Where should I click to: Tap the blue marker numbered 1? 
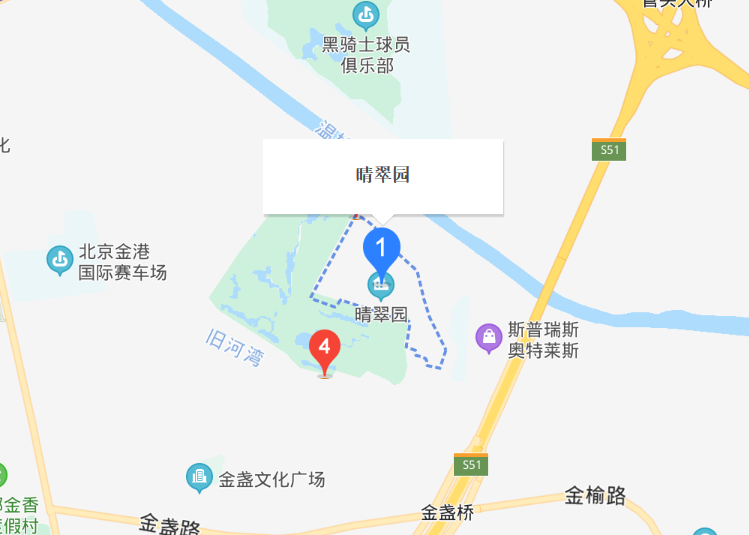381,246
